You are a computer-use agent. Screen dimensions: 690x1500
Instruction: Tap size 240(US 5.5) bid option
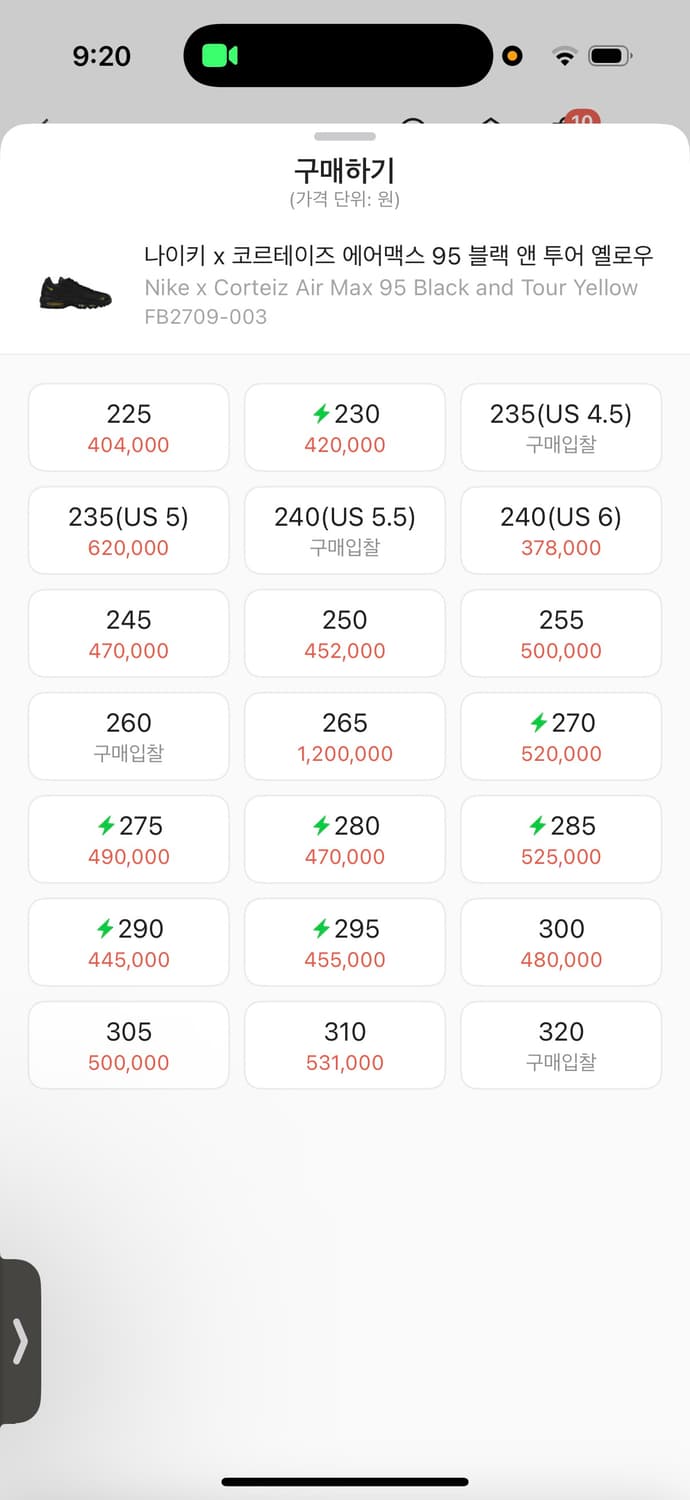click(x=345, y=531)
